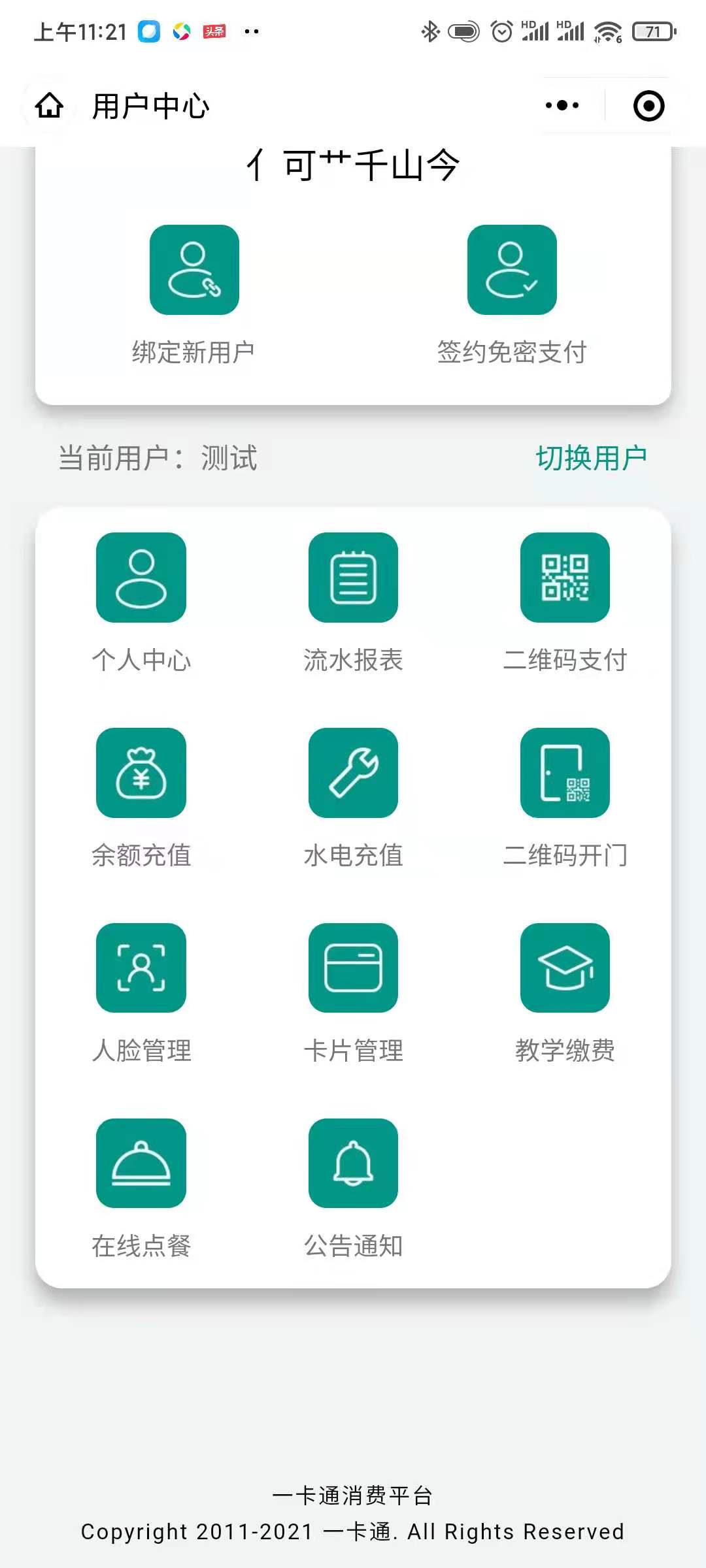Select 余额充值 balance top-up
706x1568 pixels.
click(141, 773)
